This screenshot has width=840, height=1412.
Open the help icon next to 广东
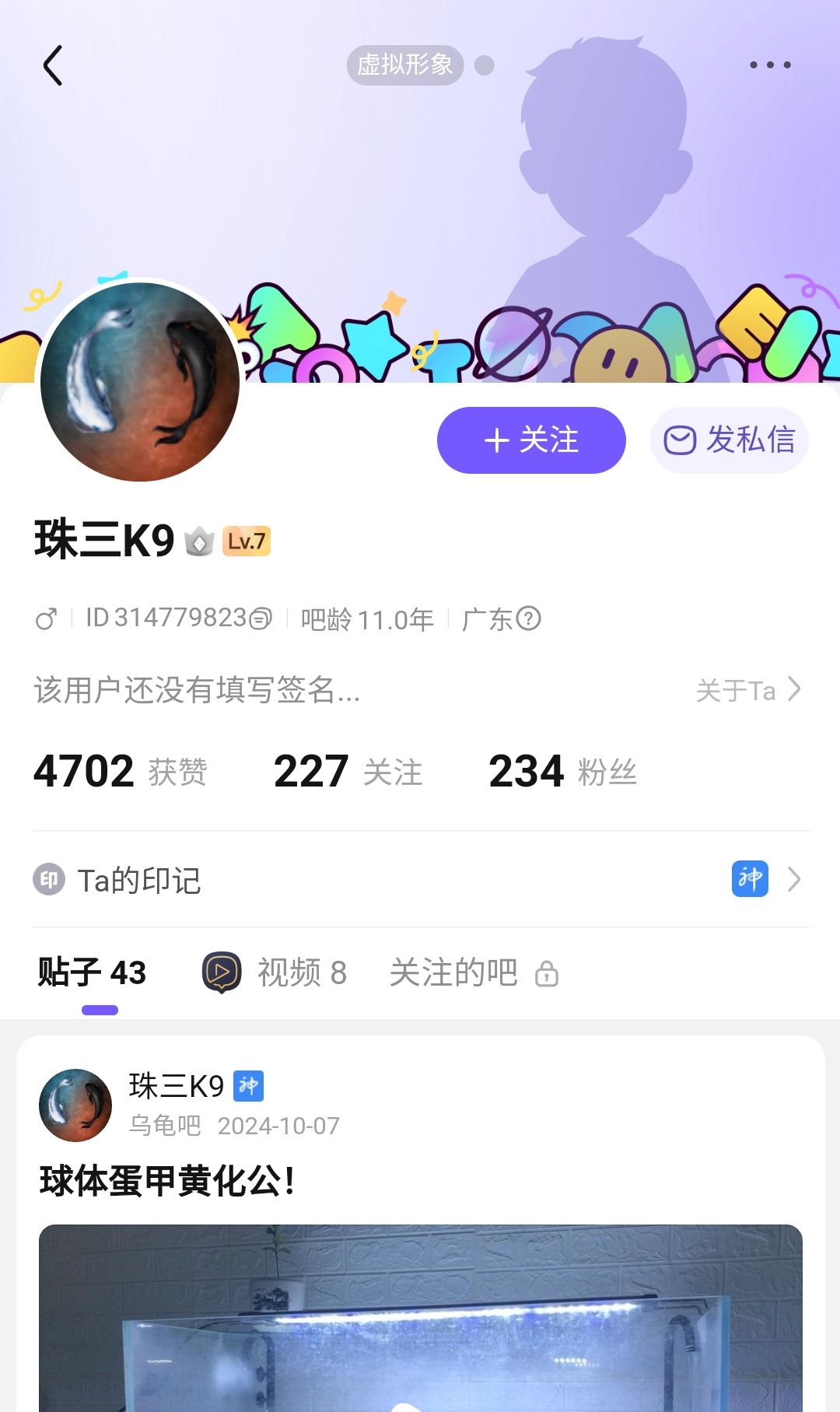[x=529, y=618]
